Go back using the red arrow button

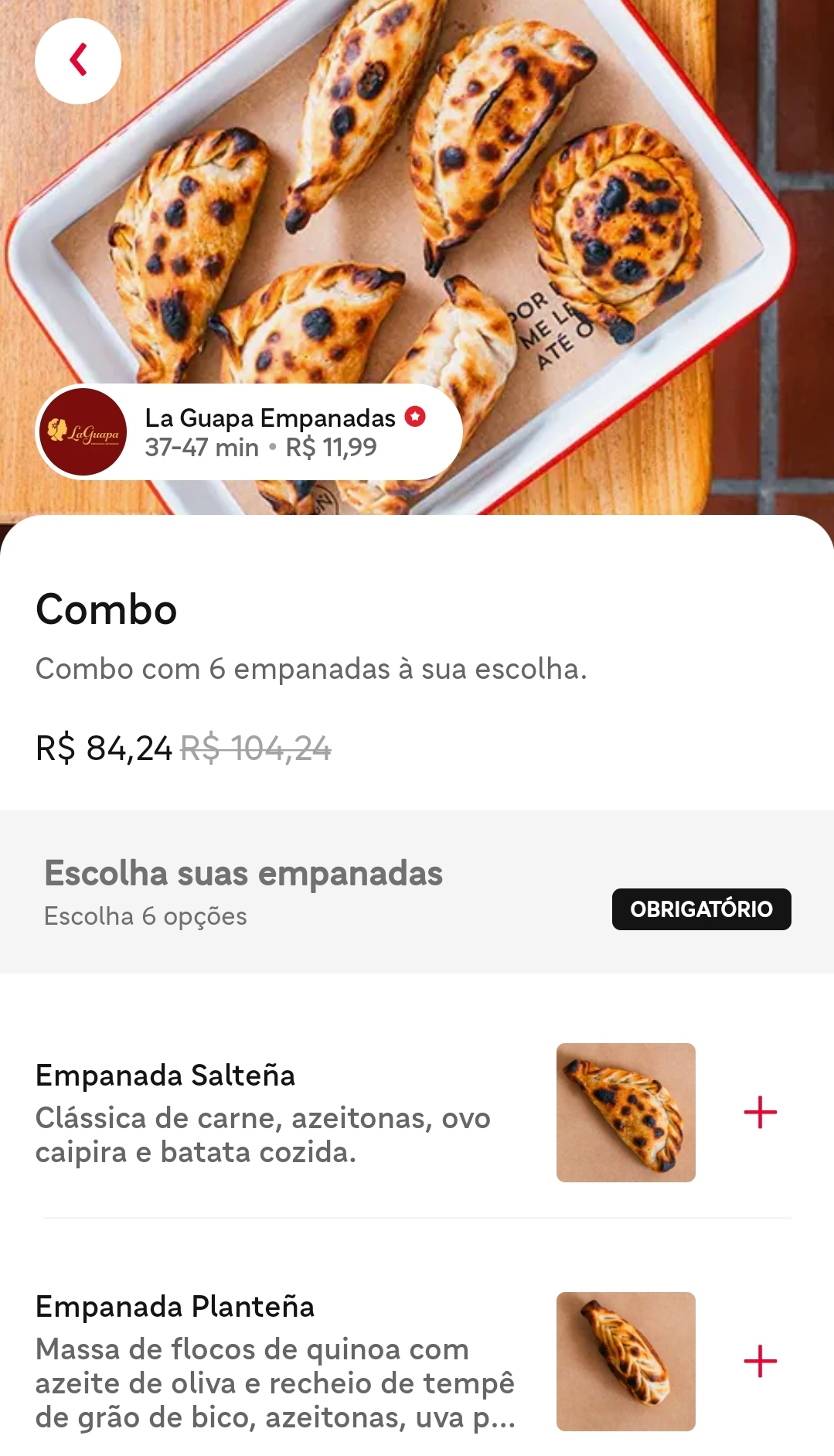78,60
